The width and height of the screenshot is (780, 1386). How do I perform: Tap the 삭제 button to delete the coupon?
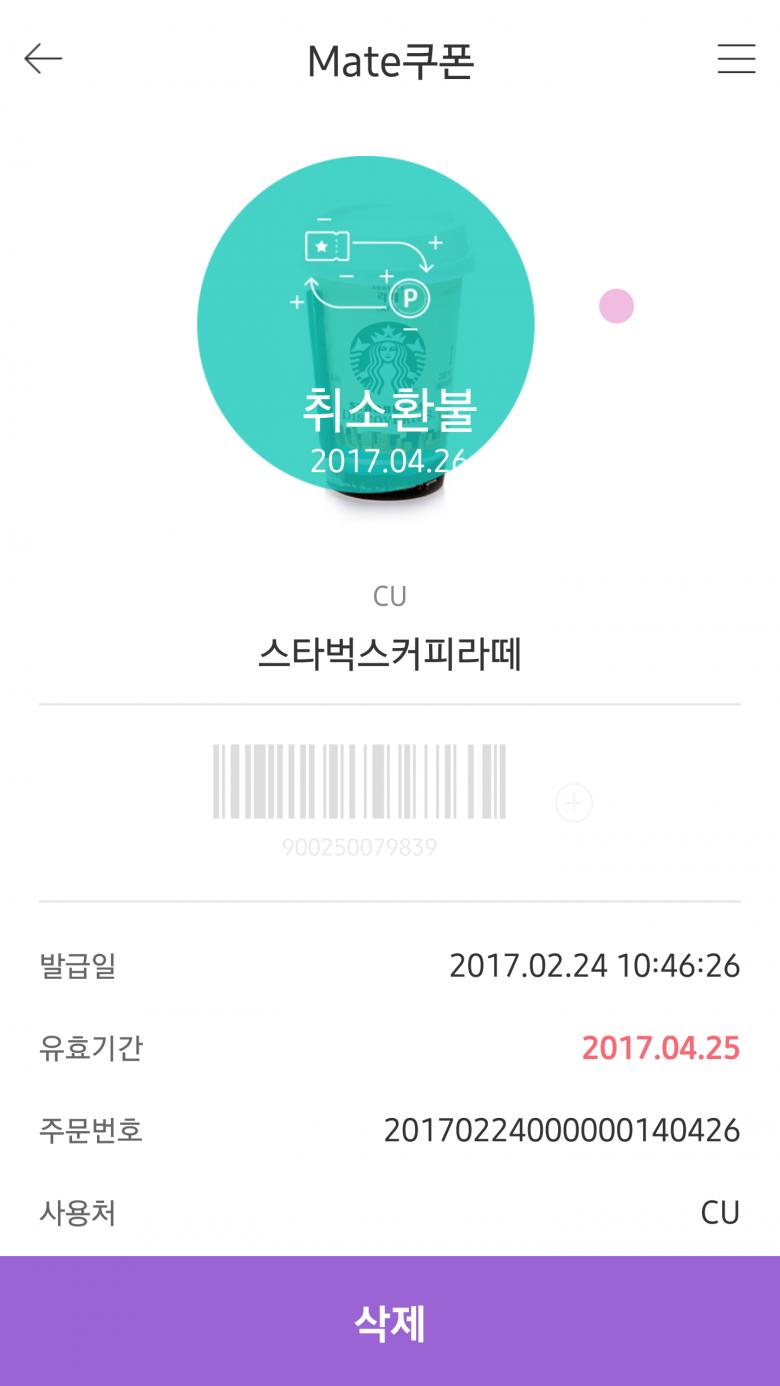pos(390,1322)
